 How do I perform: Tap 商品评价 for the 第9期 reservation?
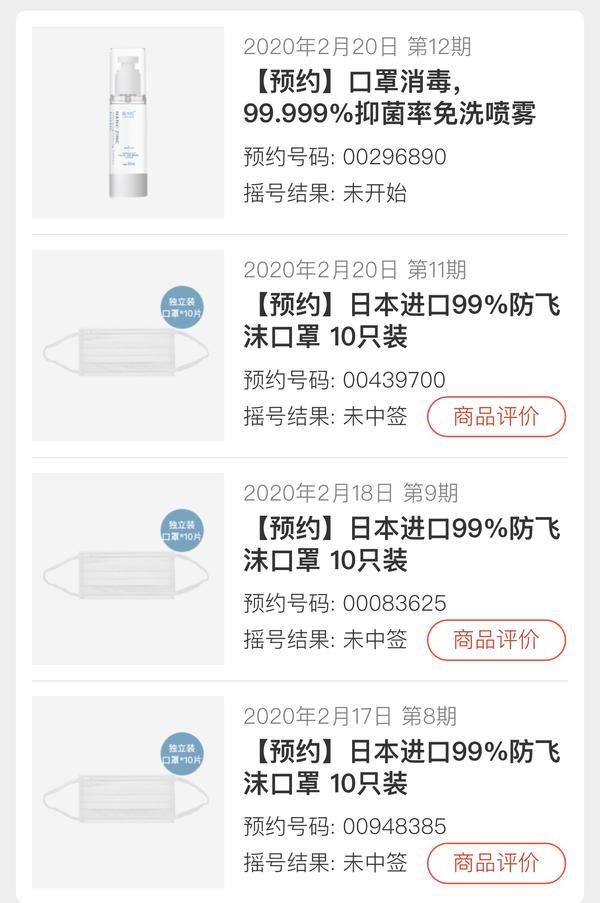coord(496,640)
